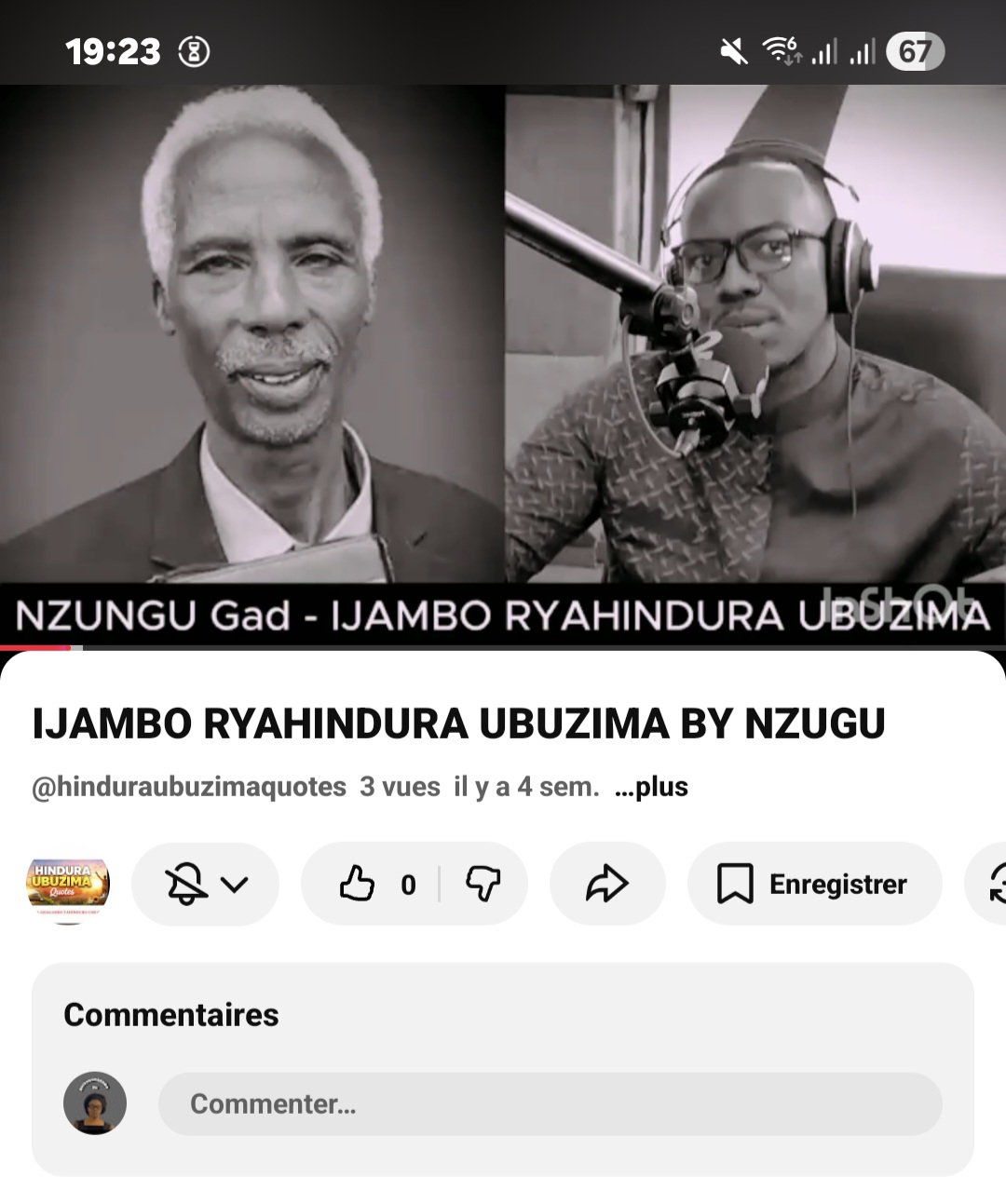Open the Hindura Ubuzima channel avatar
The width and height of the screenshot is (1006, 1204).
coord(67,884)
